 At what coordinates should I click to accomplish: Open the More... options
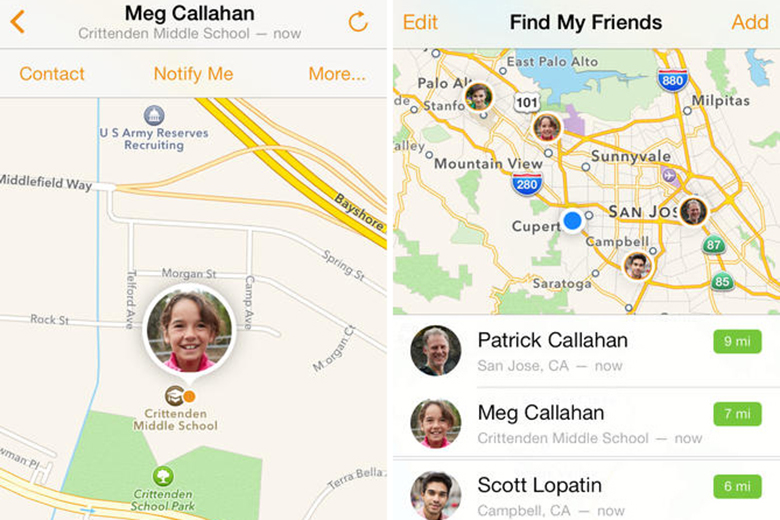point(336,74)
